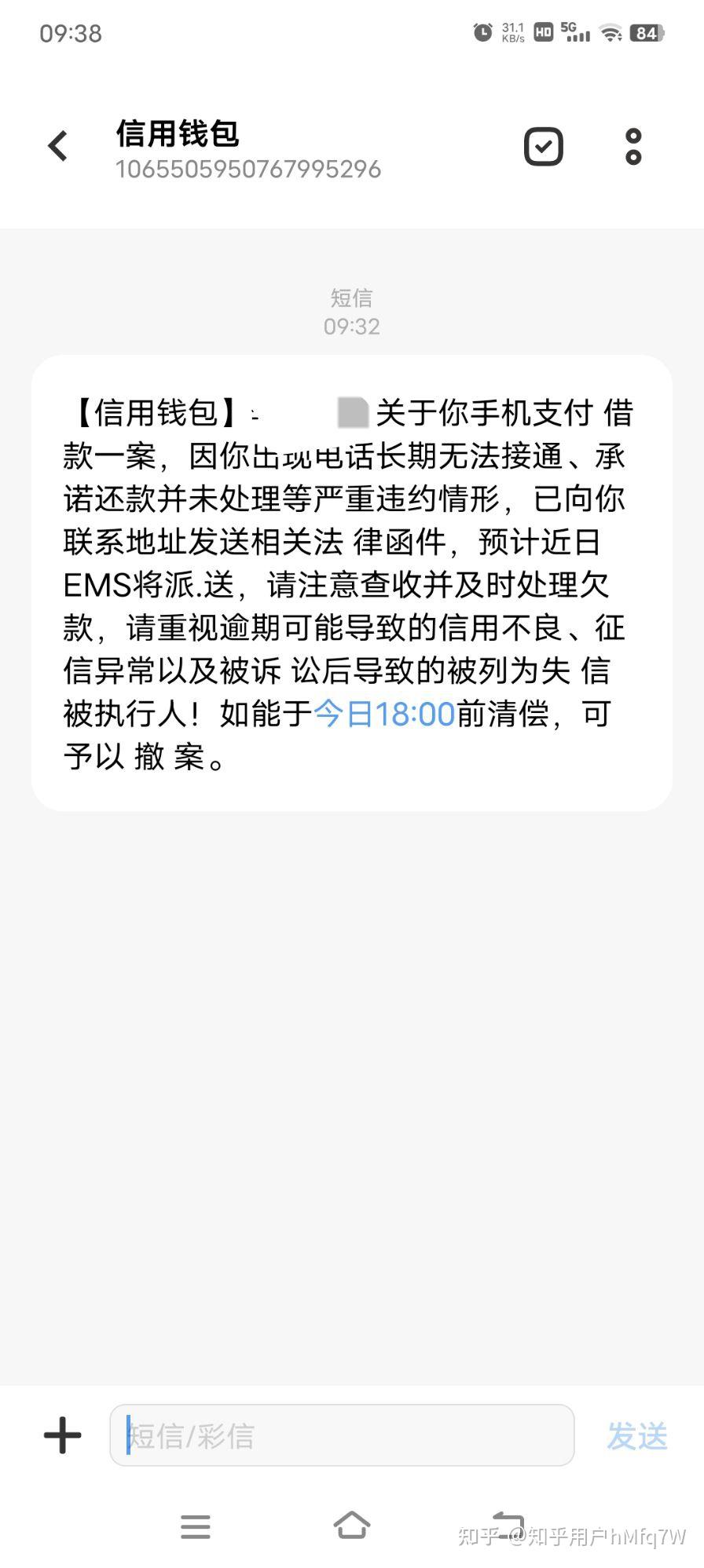The image size is (704, 1568).
Task: Focus the 短信/彩信 text field
Action: click(x=342, y=1435)
